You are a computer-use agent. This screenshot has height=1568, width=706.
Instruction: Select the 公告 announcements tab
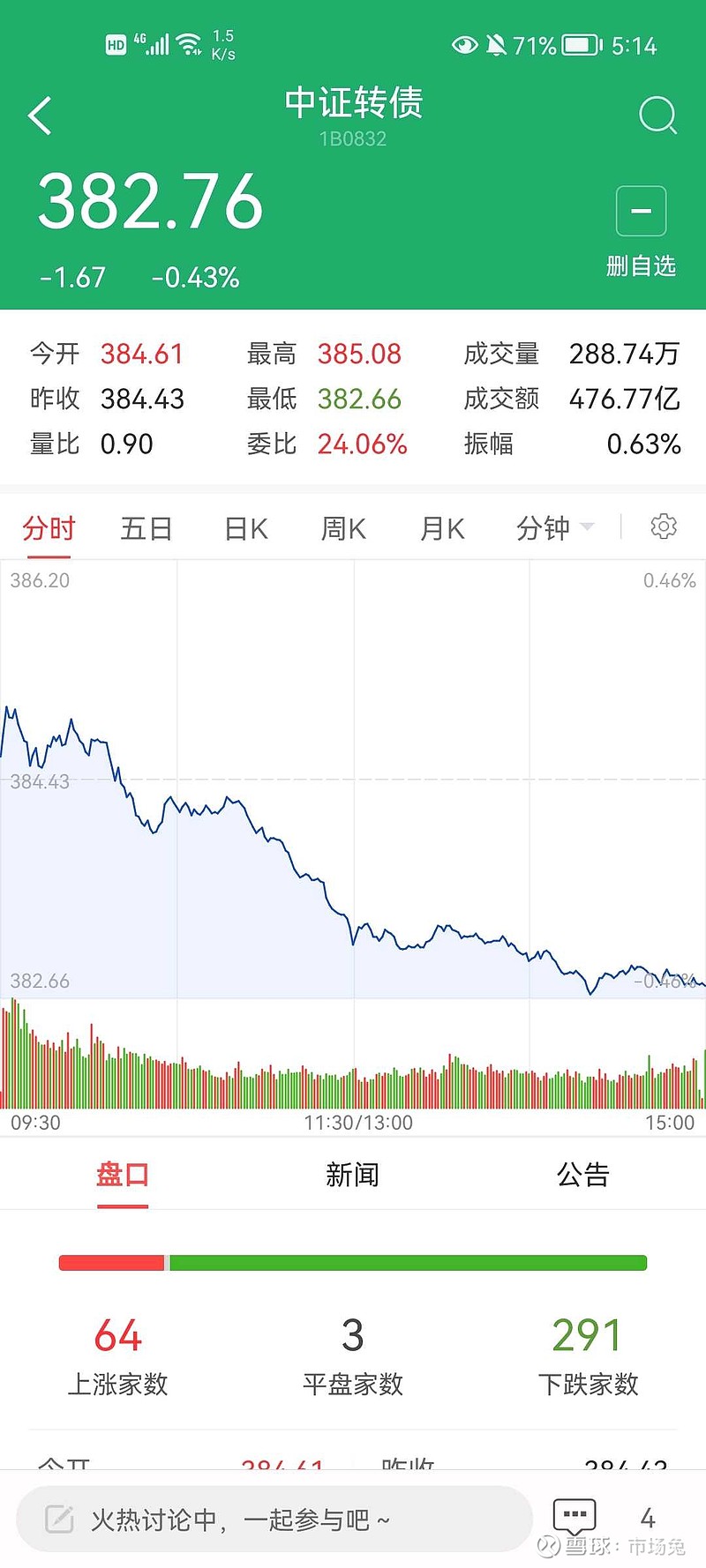[582, 1174]
